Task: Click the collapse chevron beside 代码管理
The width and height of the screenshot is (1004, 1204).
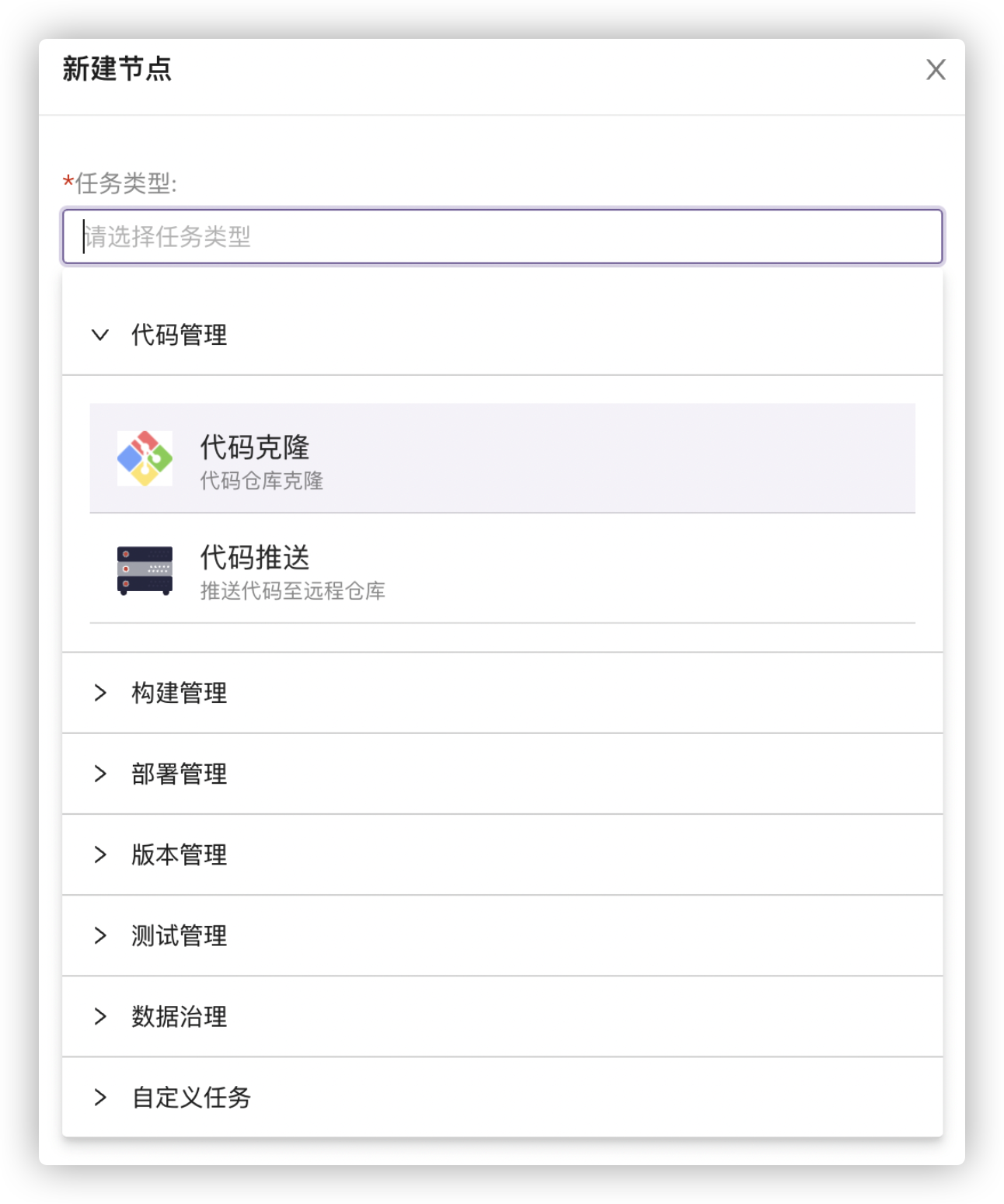Action: pos(99,336)
